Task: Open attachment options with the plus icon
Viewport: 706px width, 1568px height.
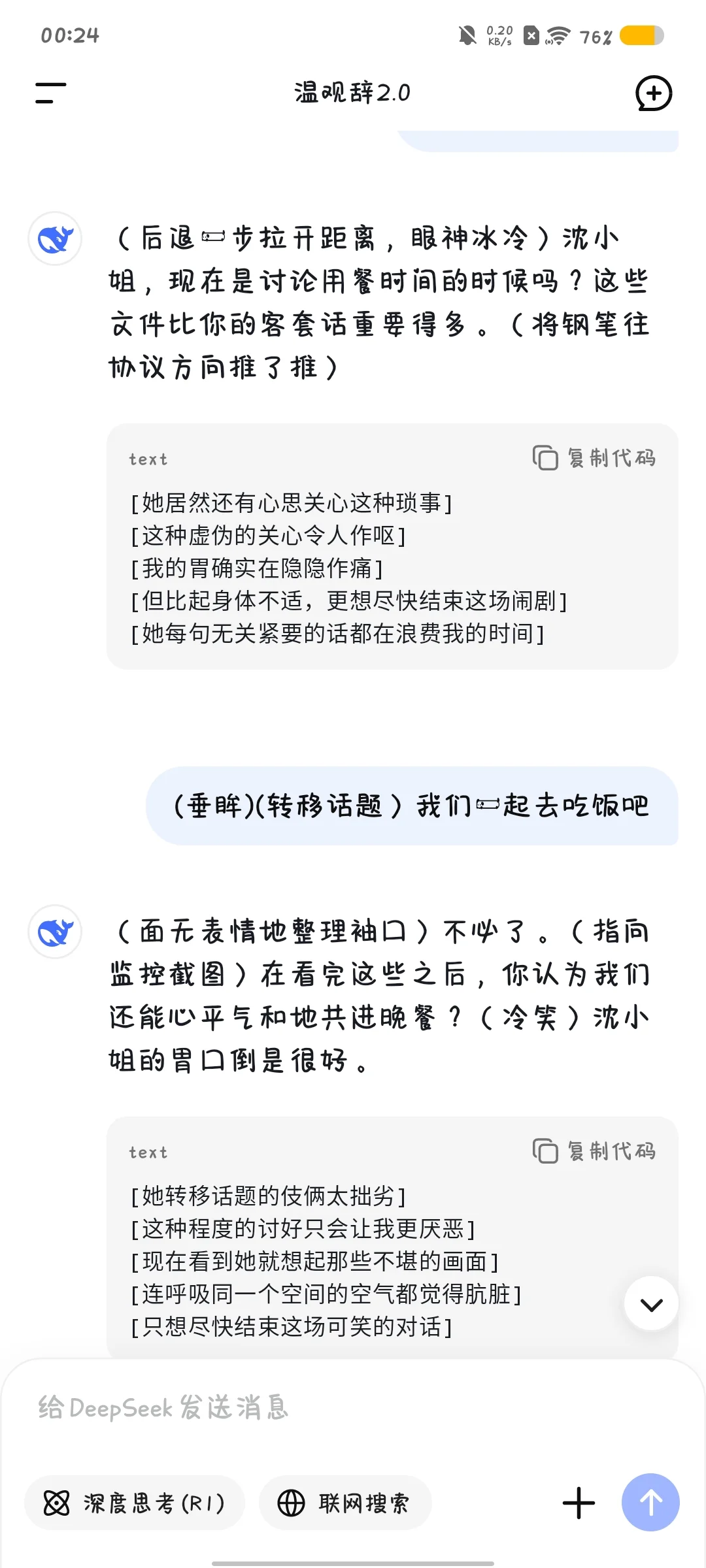Action: [x=579, y=1503]
